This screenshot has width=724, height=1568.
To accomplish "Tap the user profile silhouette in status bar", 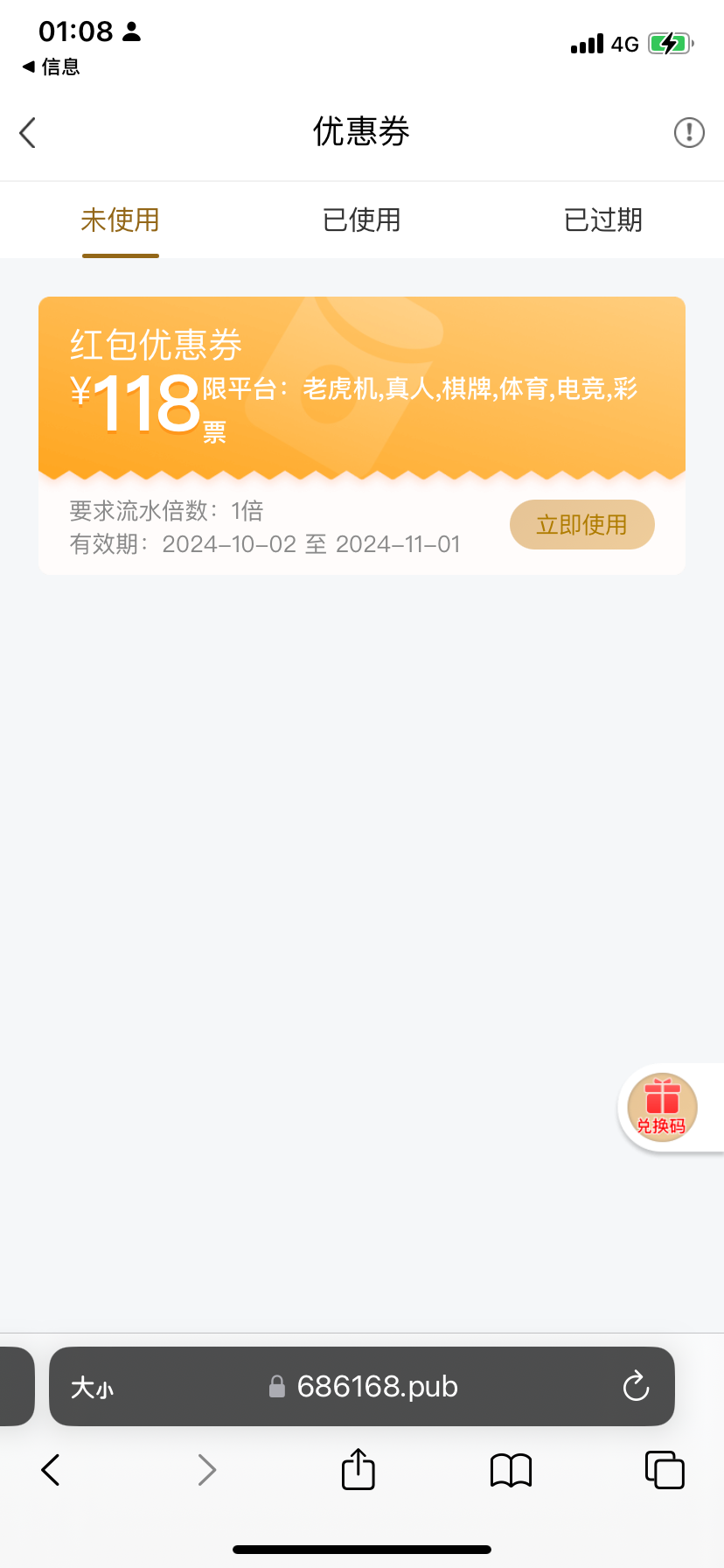I will (x=133, y=31).
